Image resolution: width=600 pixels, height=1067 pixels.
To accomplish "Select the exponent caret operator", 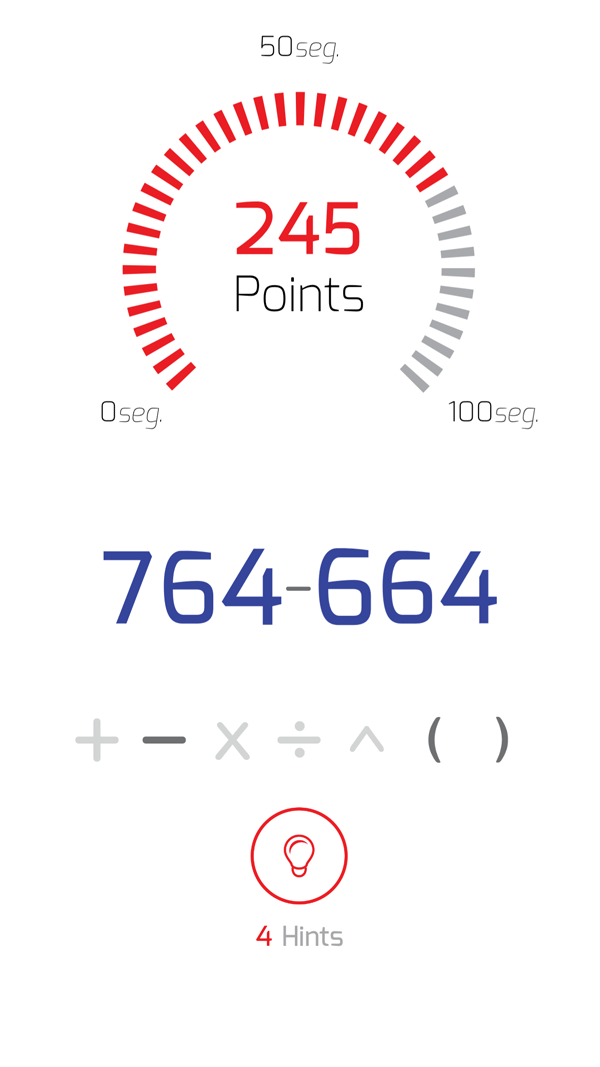I will 367,739.
